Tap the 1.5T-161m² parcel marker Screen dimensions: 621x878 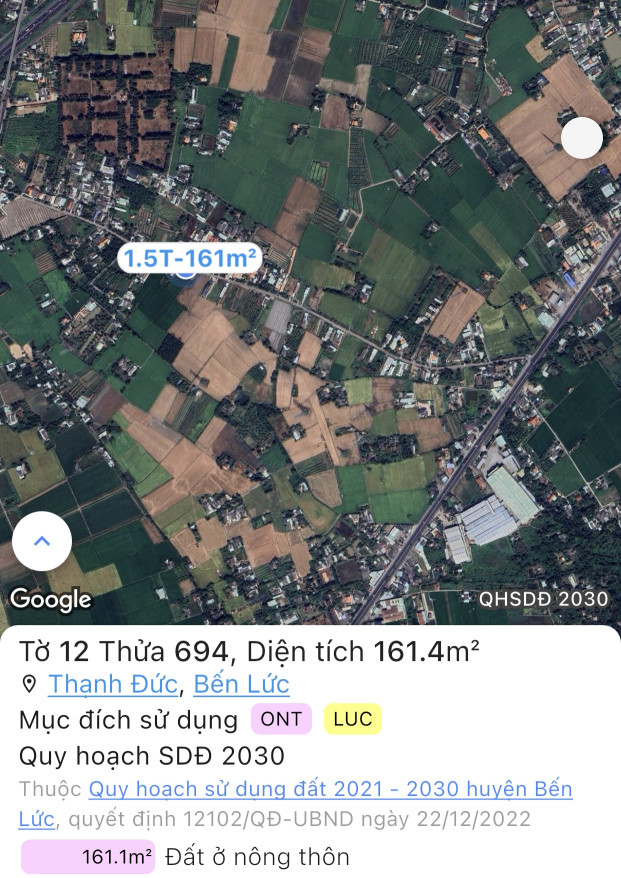pyautogui.click(x=188, y=259)
